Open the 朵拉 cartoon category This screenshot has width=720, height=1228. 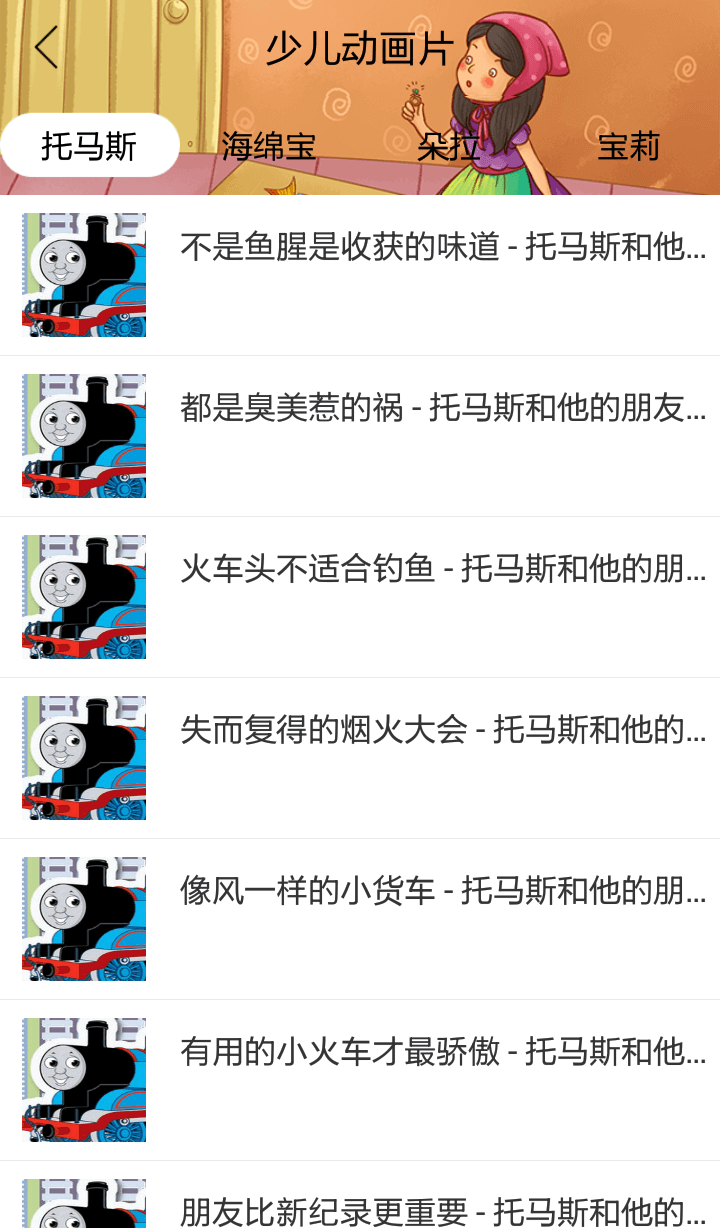pyautogui.click(x=448, y=145)
